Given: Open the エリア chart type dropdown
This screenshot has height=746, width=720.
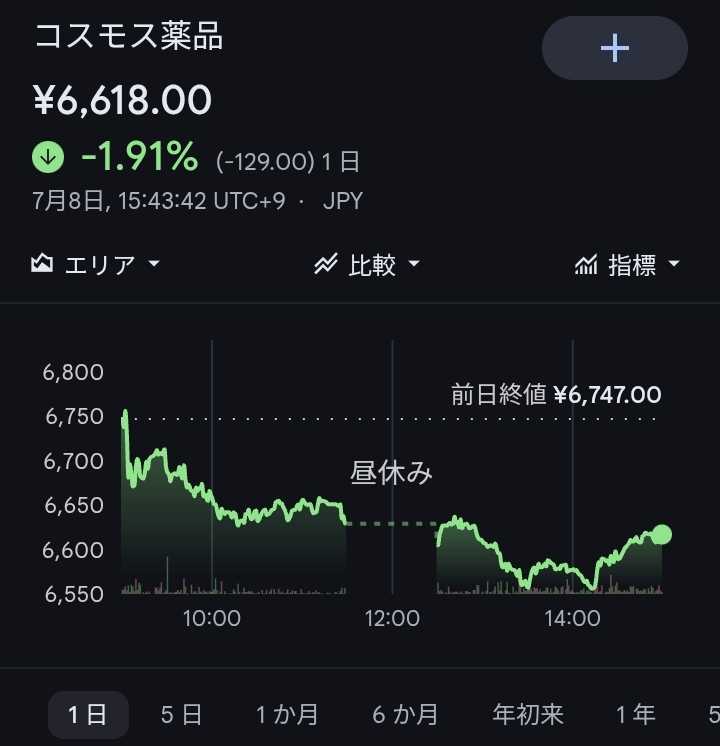Looking at the screenshot, I should coord(95,265).
